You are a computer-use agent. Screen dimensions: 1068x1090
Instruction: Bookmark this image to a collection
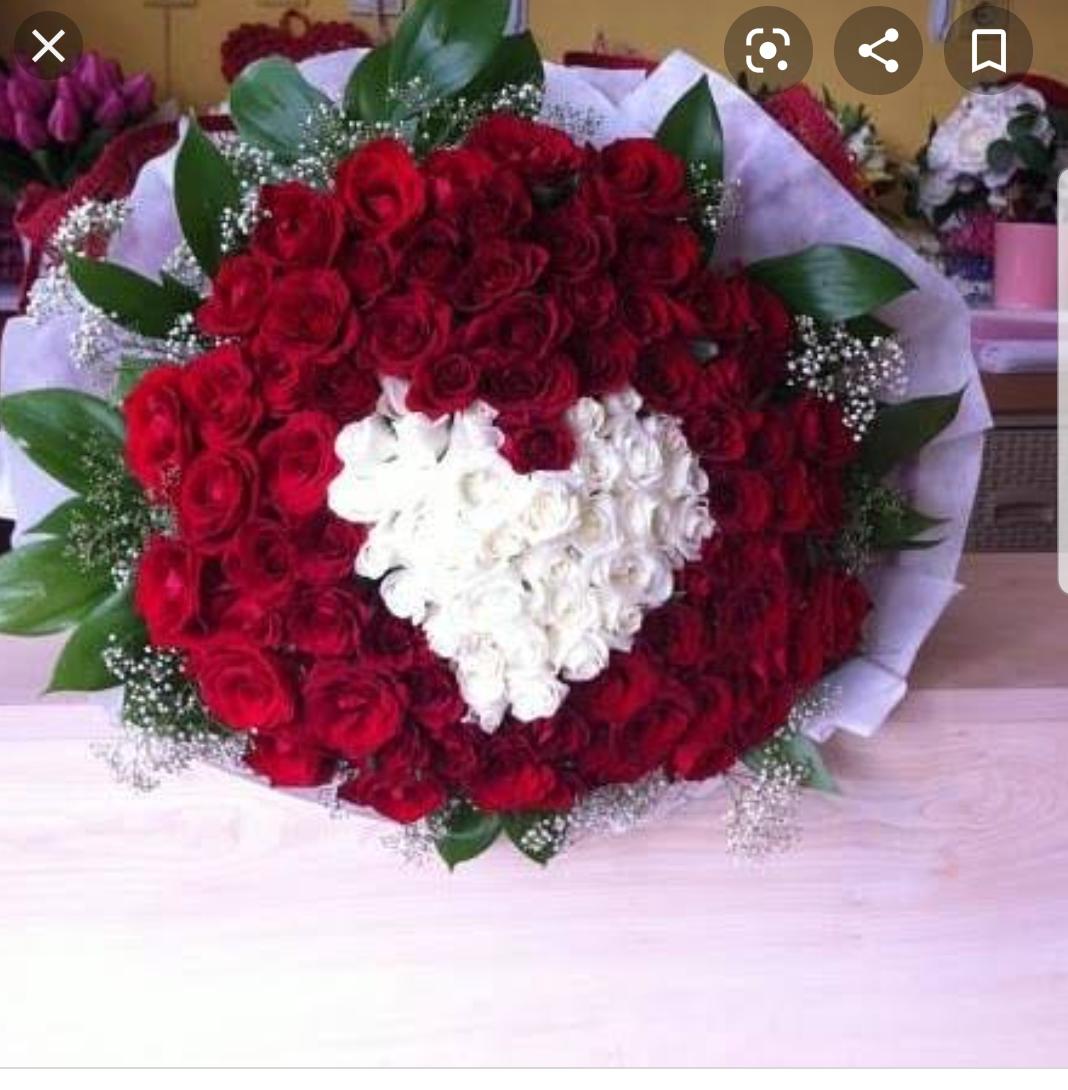(988, 50)
